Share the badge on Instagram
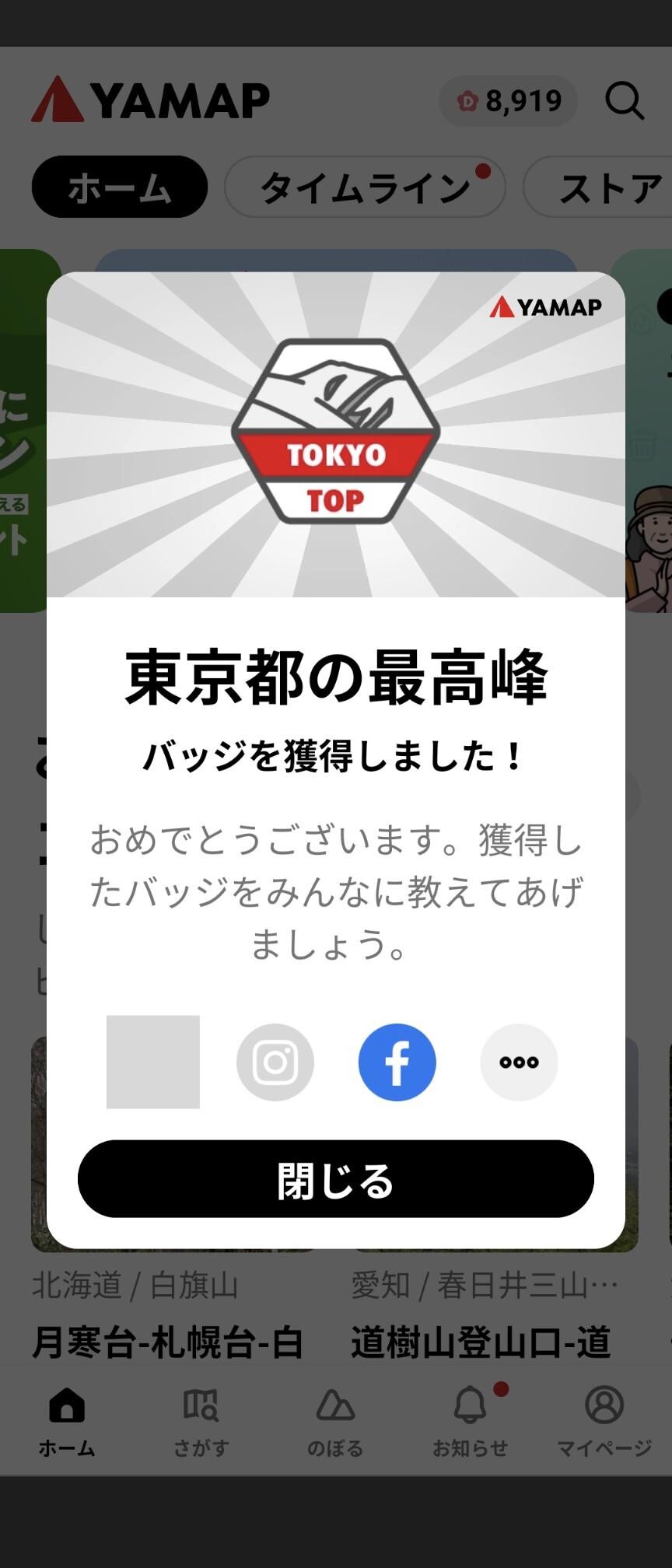 pos(275,1062)
